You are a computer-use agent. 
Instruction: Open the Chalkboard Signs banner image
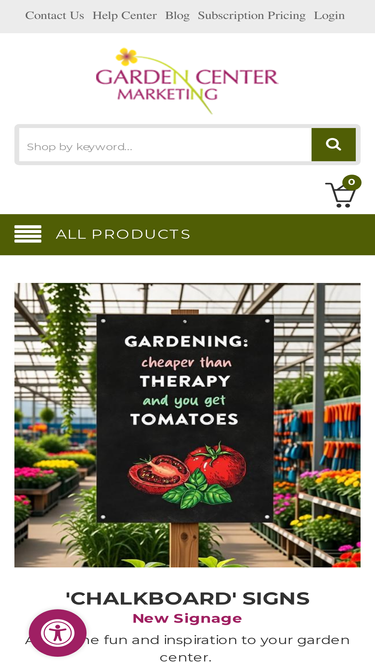[188, 425]
